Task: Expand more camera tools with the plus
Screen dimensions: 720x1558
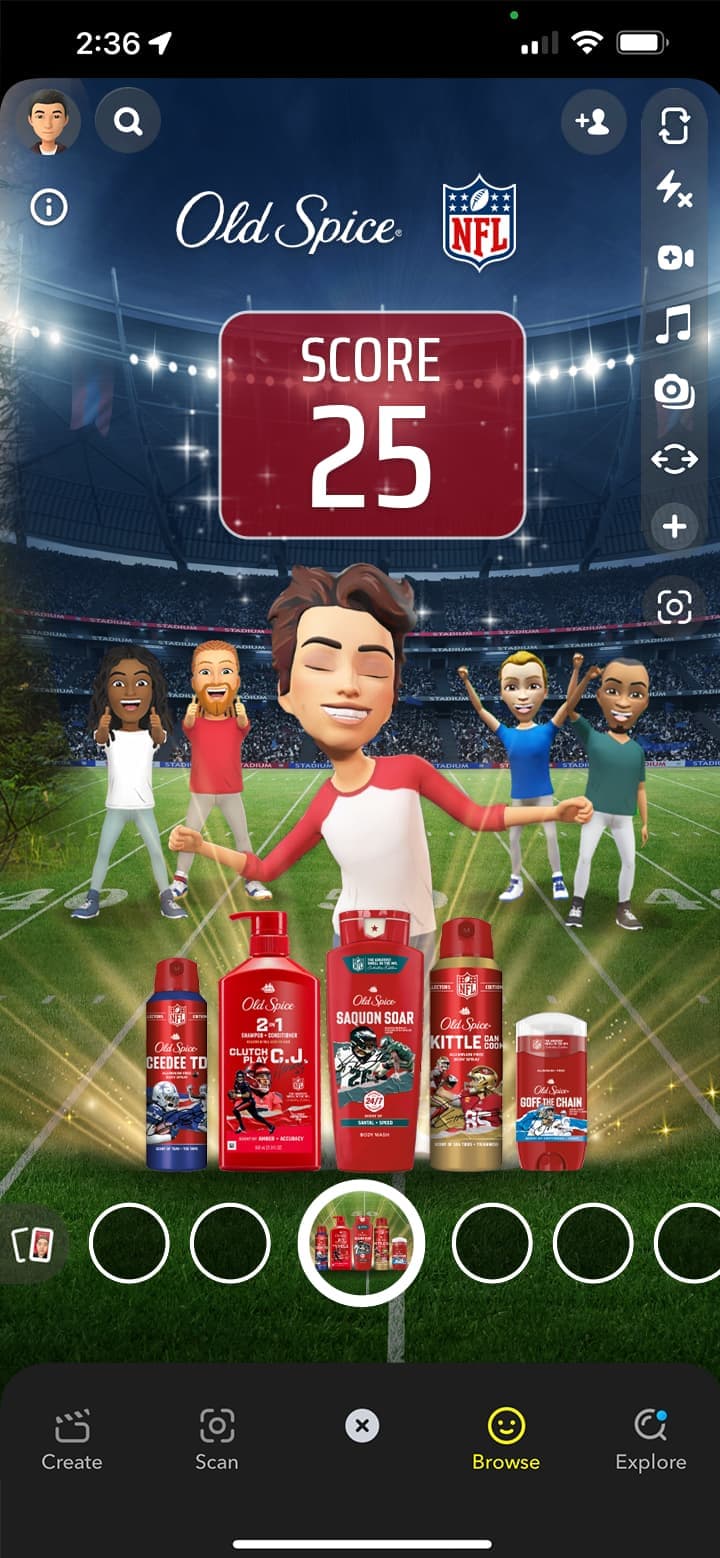Action: coord(675,526)
